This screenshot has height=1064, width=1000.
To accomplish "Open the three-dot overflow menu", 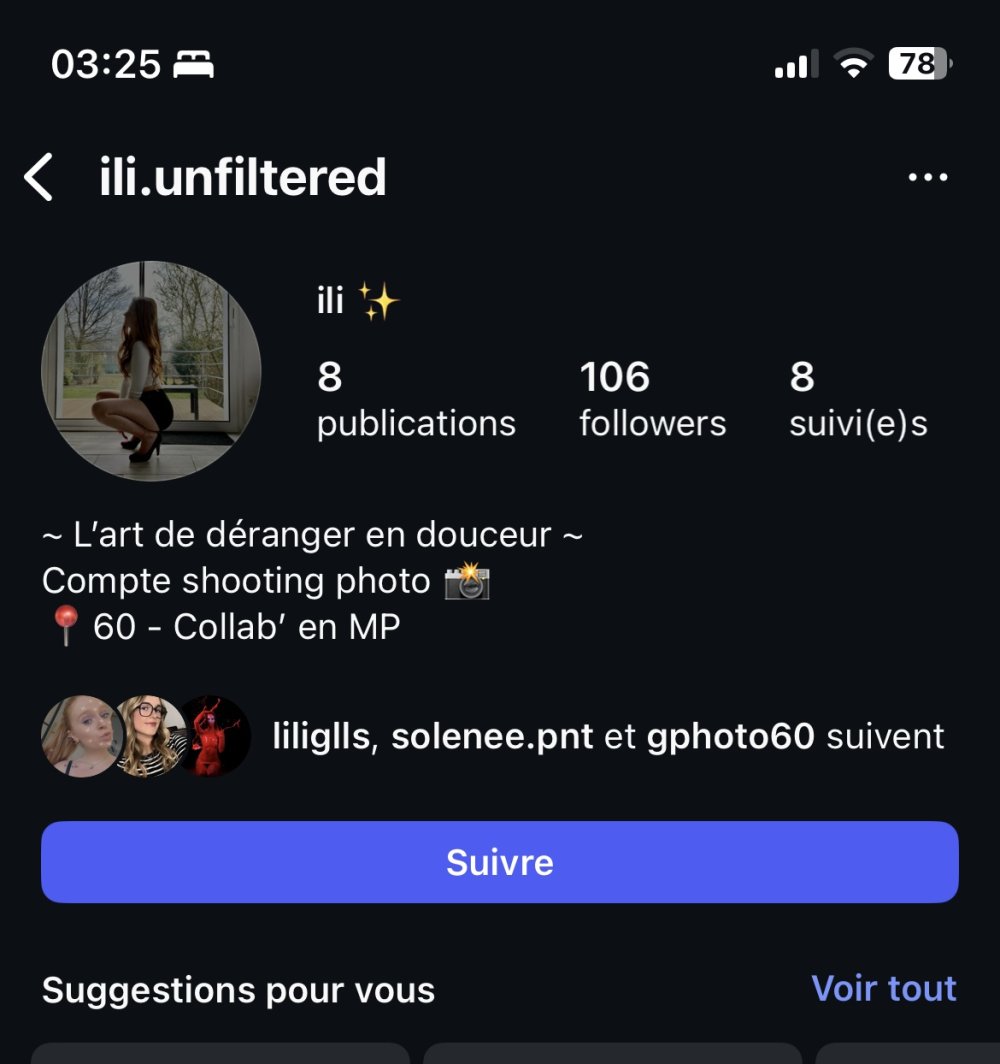I will tap(927, 178).
